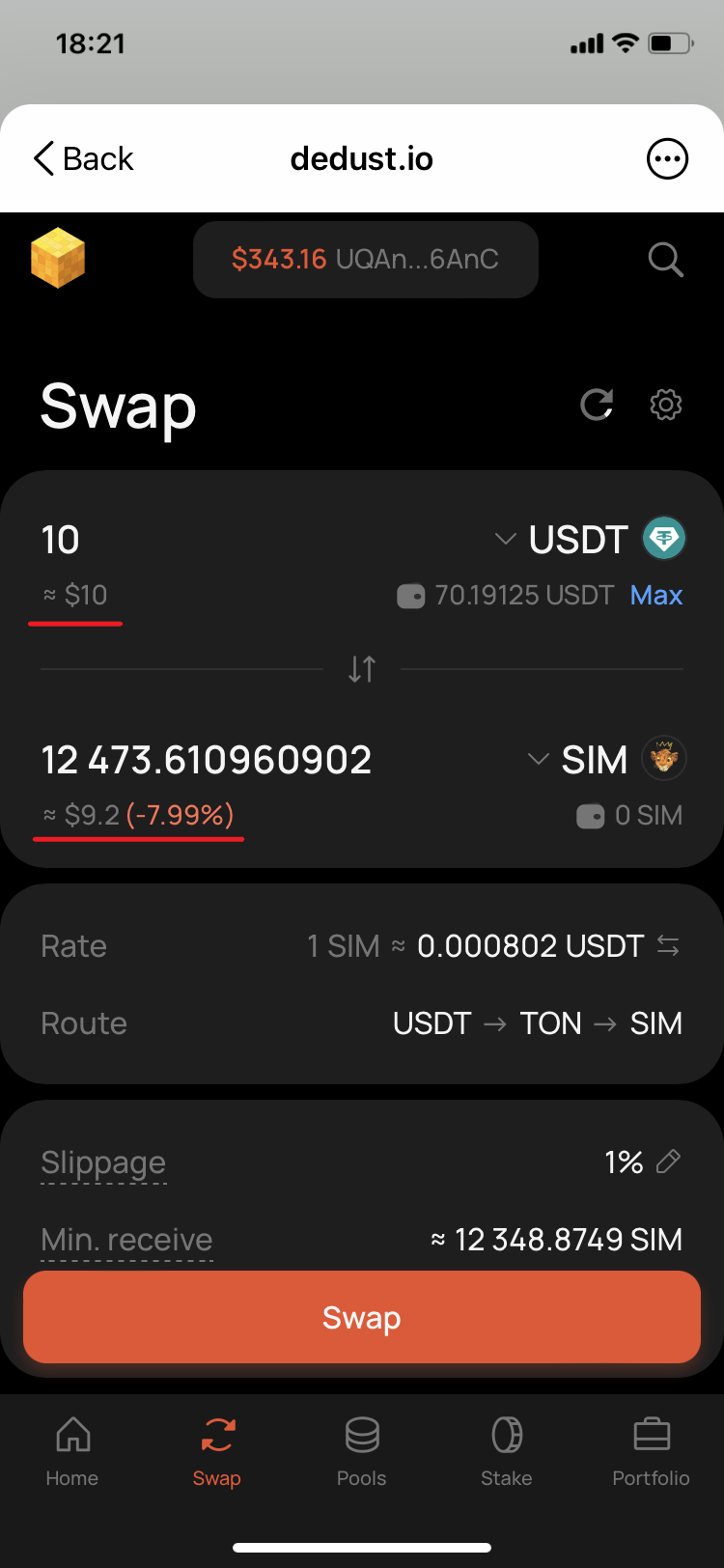
Task: Change the SIM output token
Action: coord(606,759)
